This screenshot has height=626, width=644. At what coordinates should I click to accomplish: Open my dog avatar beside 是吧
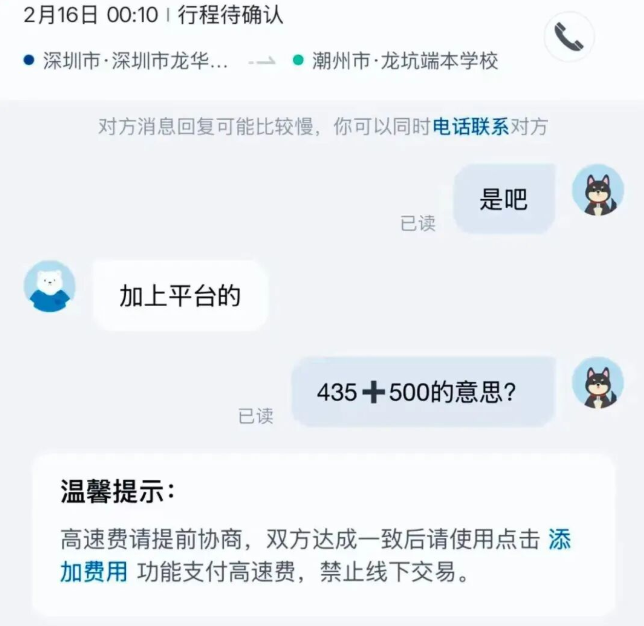(x=598, y=190)
